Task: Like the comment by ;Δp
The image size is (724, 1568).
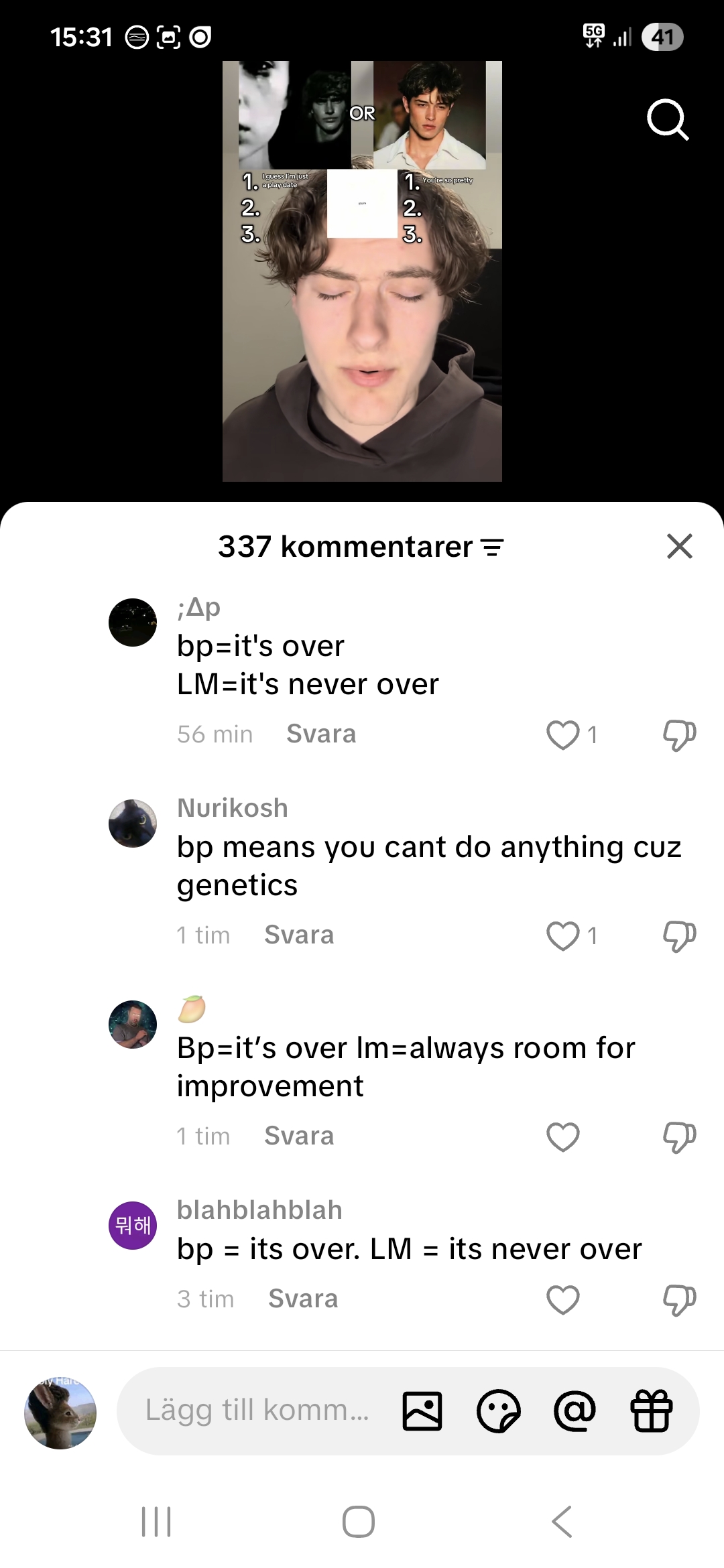Action: pos(562,734)
